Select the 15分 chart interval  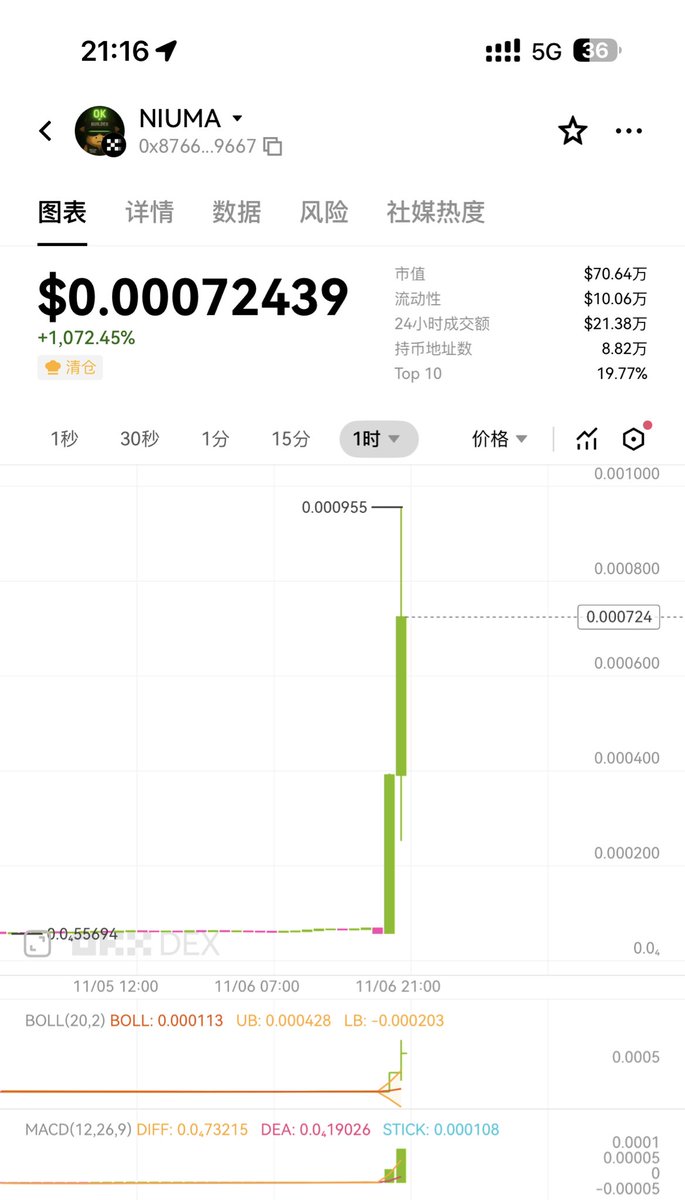[x=291, y=439]
